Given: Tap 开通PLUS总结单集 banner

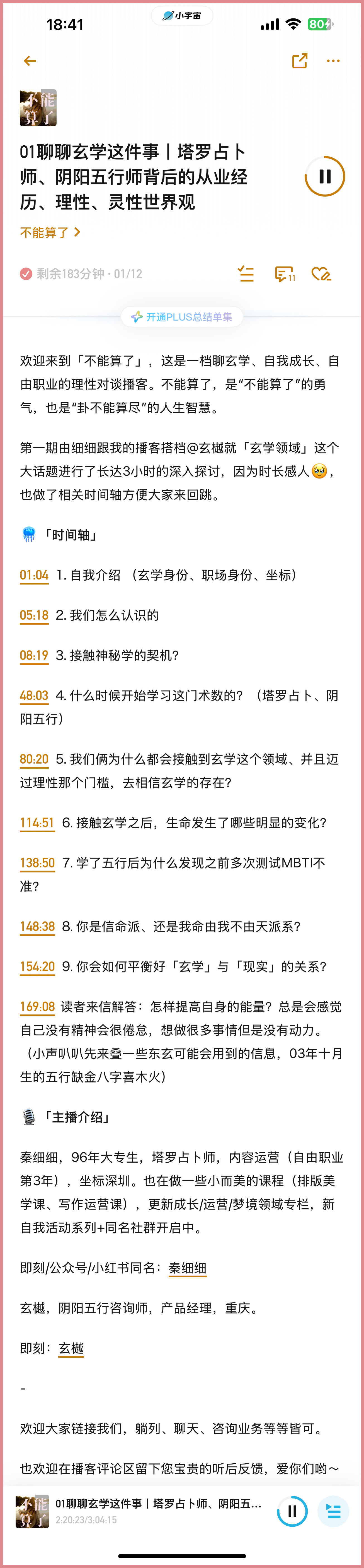Looking at the screenshot, I should (182, 316).
